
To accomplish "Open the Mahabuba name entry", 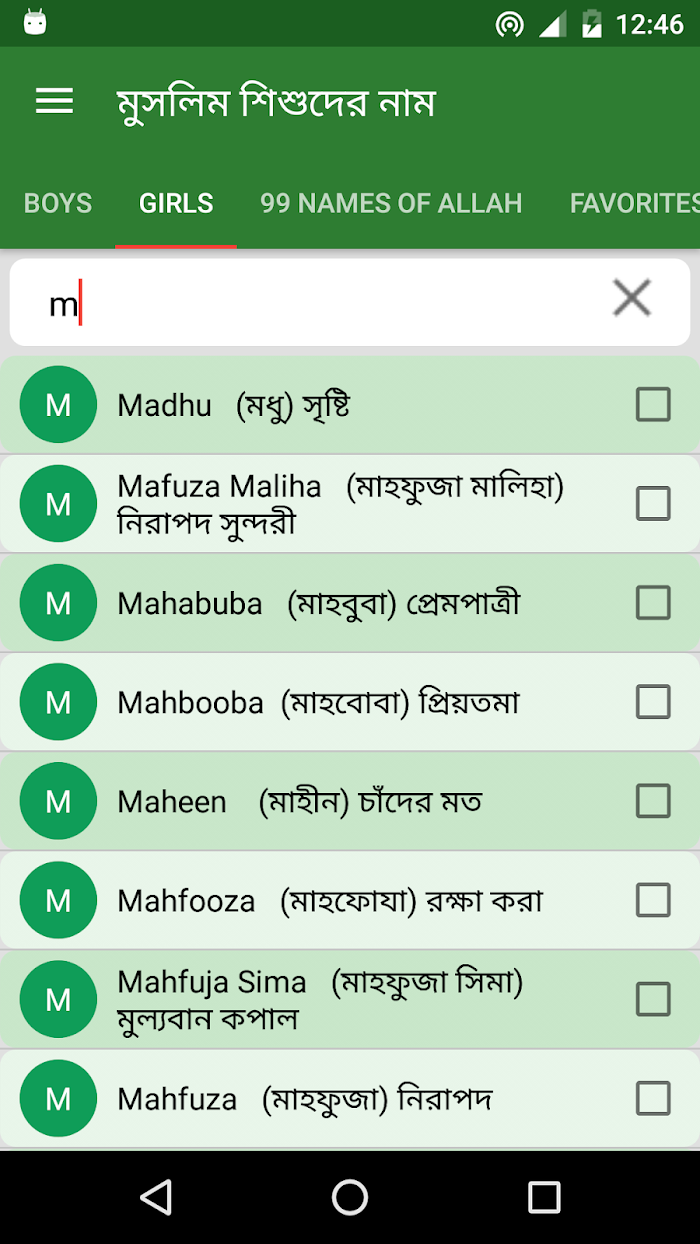I will pyautogui.click(x=350, y=603).
